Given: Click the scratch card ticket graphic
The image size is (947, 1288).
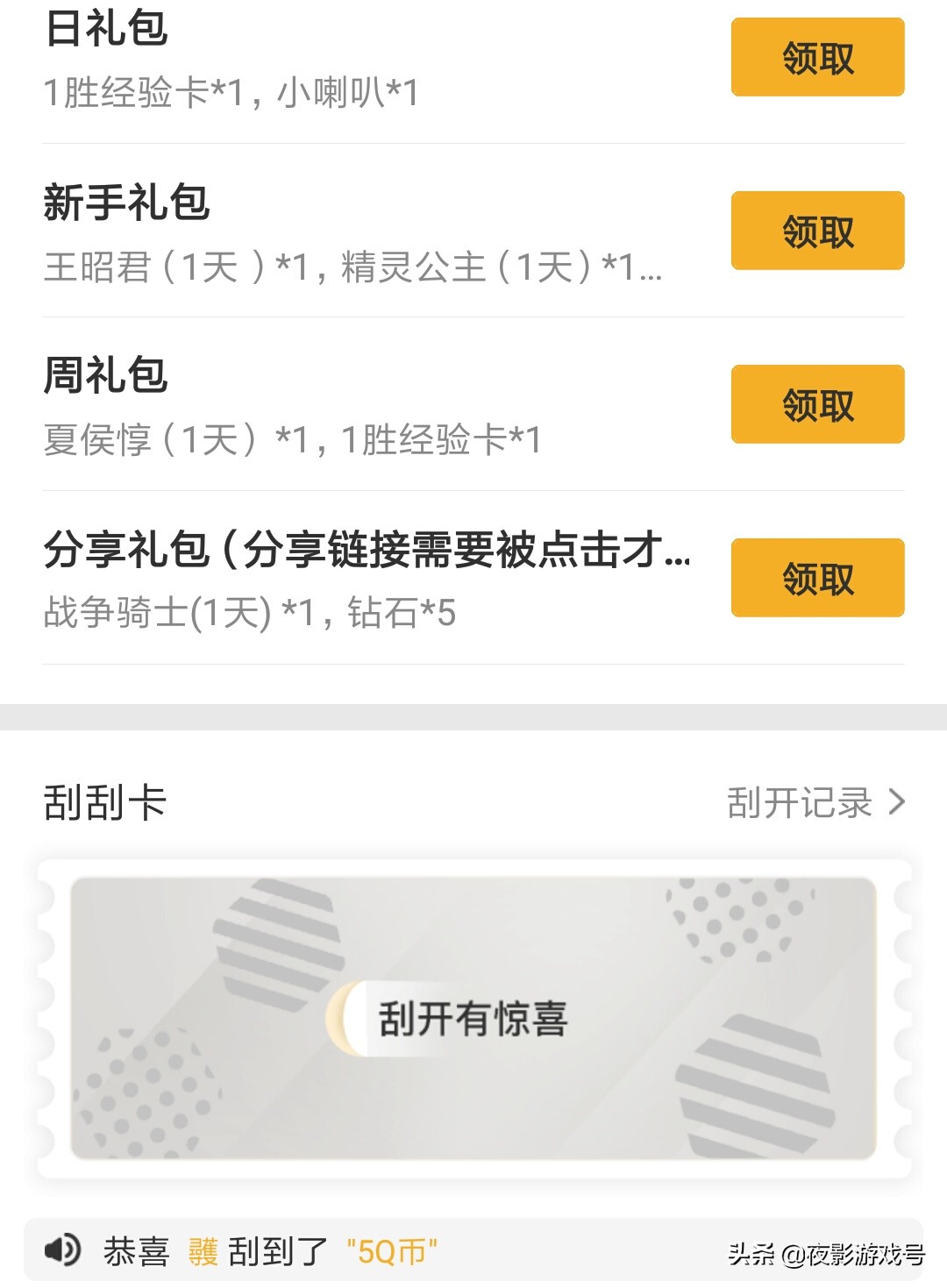Looking at the screenshot, I should click(473, 1017).
